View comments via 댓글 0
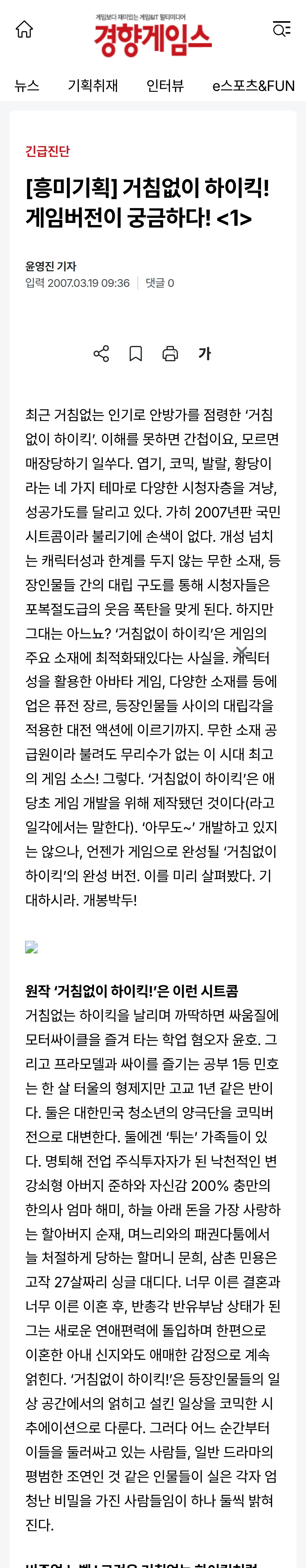The width and height of the screenshot is (306, 1568). [x=160, y=283]
